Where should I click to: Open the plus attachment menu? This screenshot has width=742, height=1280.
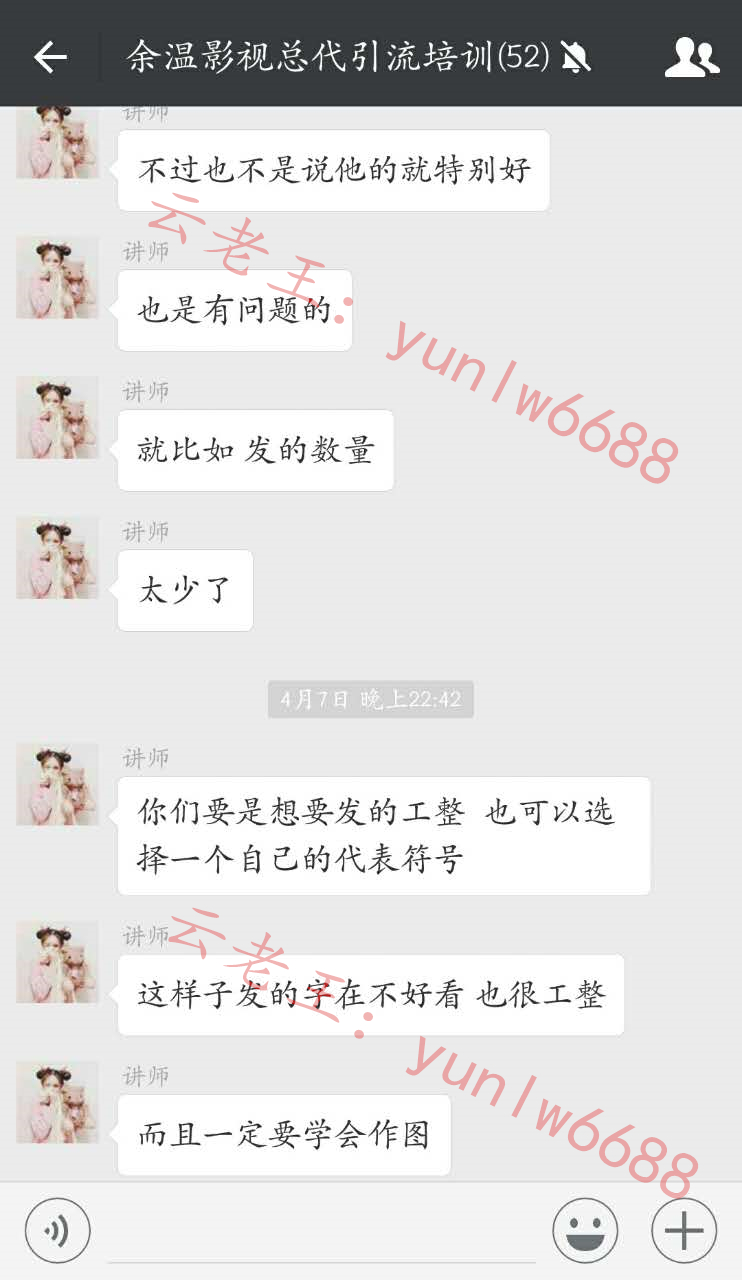point(684,1231)
